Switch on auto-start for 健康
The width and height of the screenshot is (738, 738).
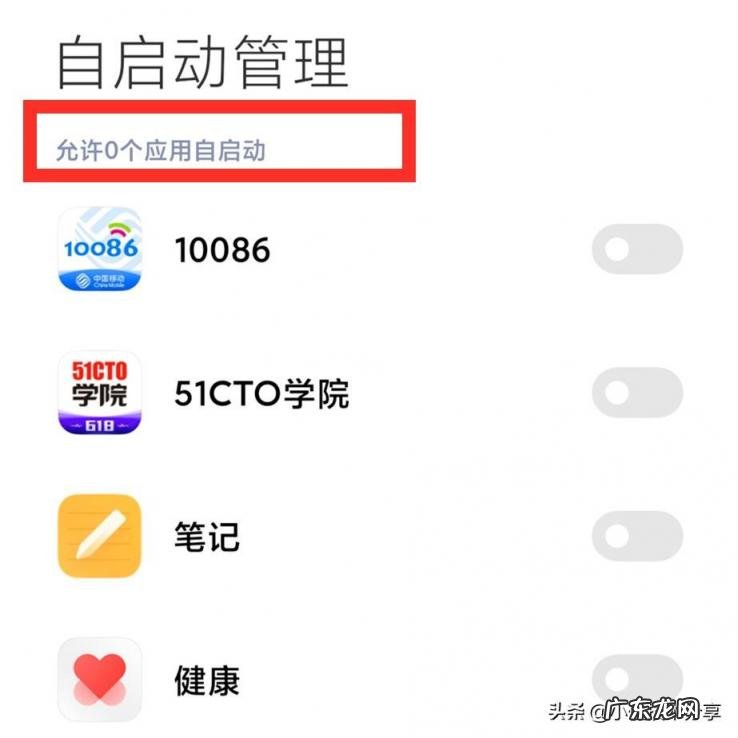tap(637, 681)
